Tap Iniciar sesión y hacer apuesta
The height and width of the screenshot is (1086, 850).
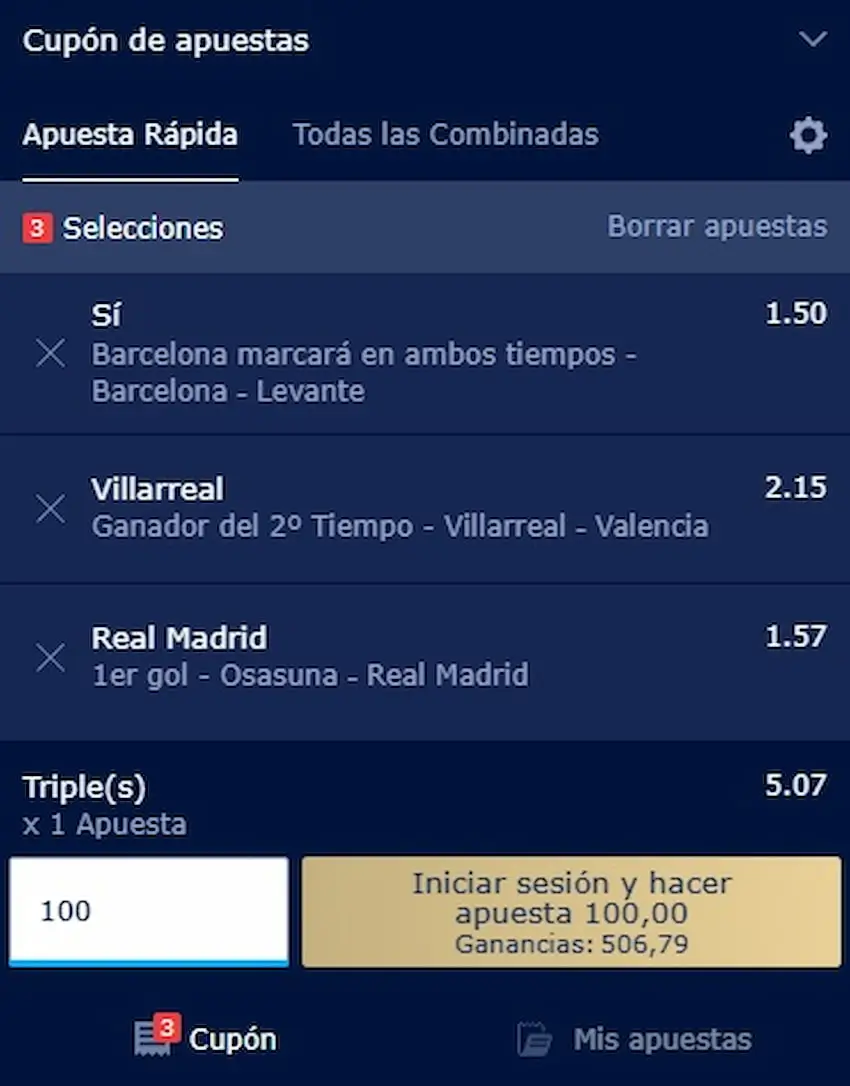pos(571,911)
